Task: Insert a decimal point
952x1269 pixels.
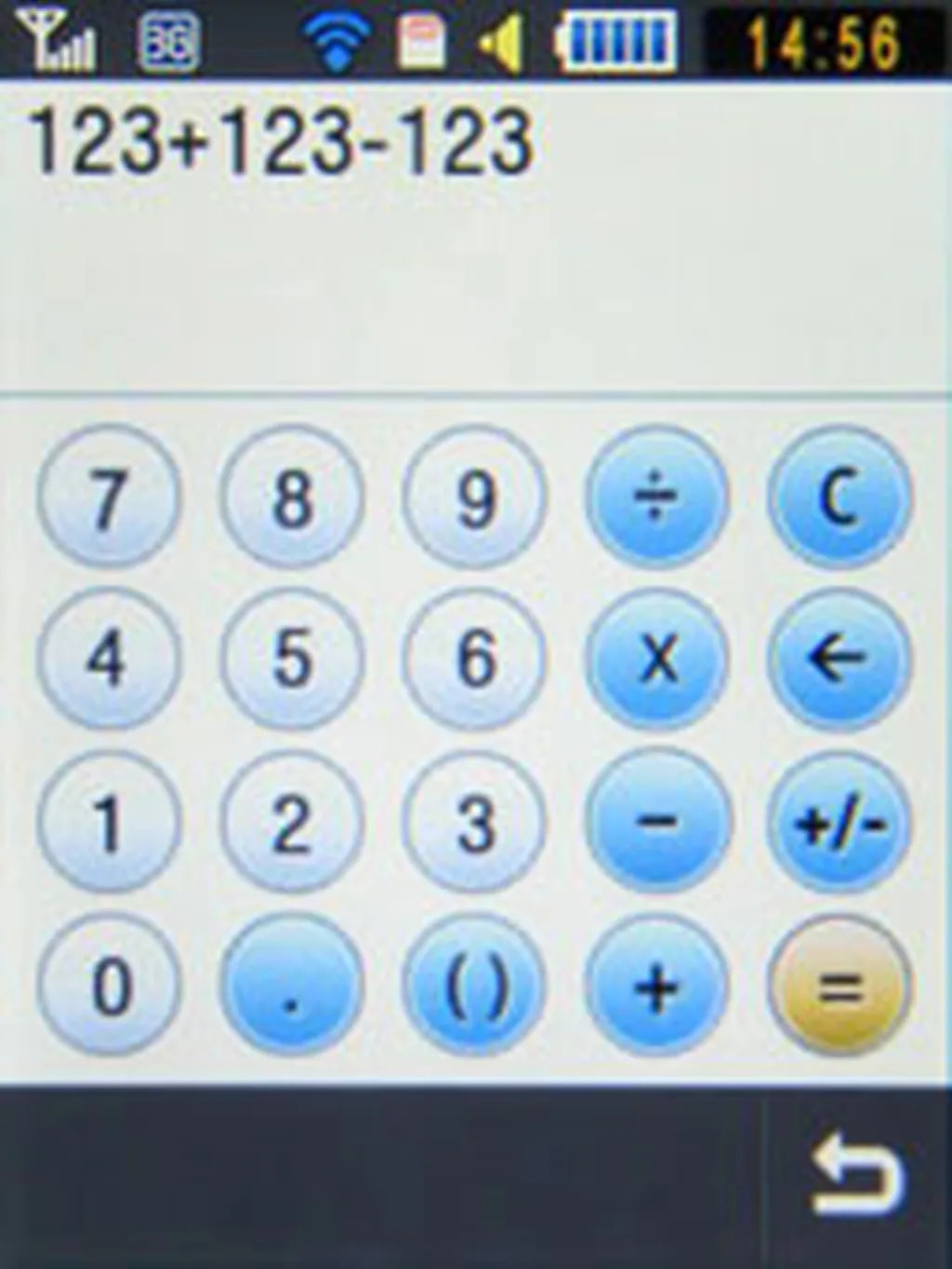Action: click(x=292, y=985)
